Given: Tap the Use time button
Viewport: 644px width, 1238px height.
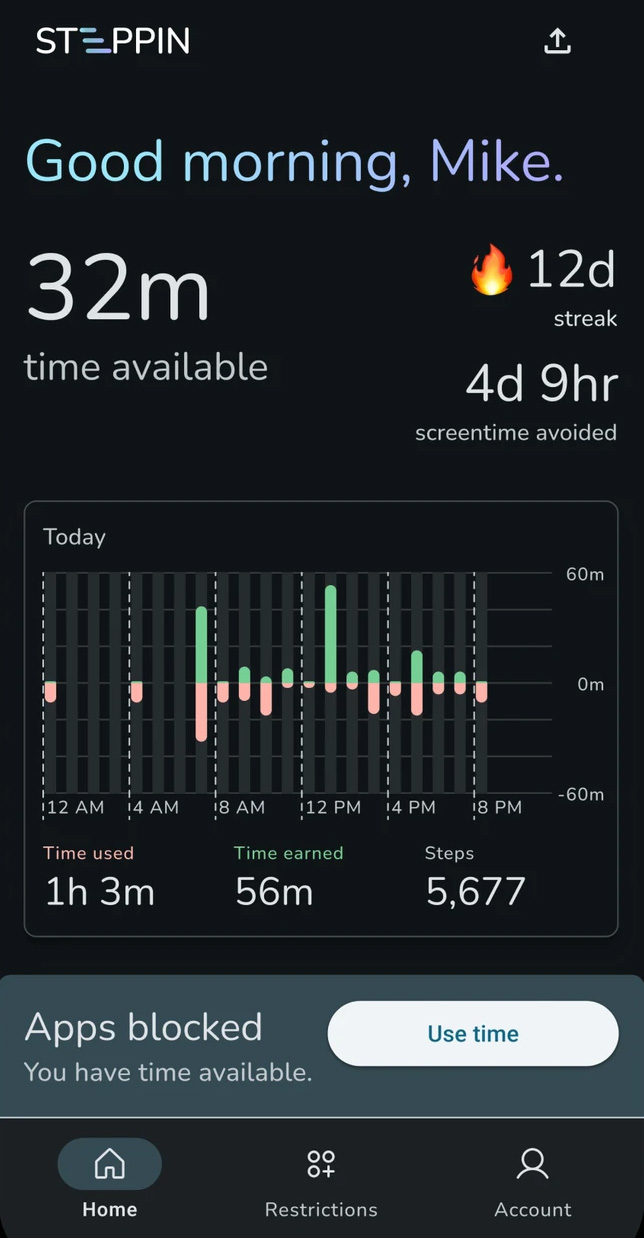Looking at the screenshot, I should pos(473,1033).
